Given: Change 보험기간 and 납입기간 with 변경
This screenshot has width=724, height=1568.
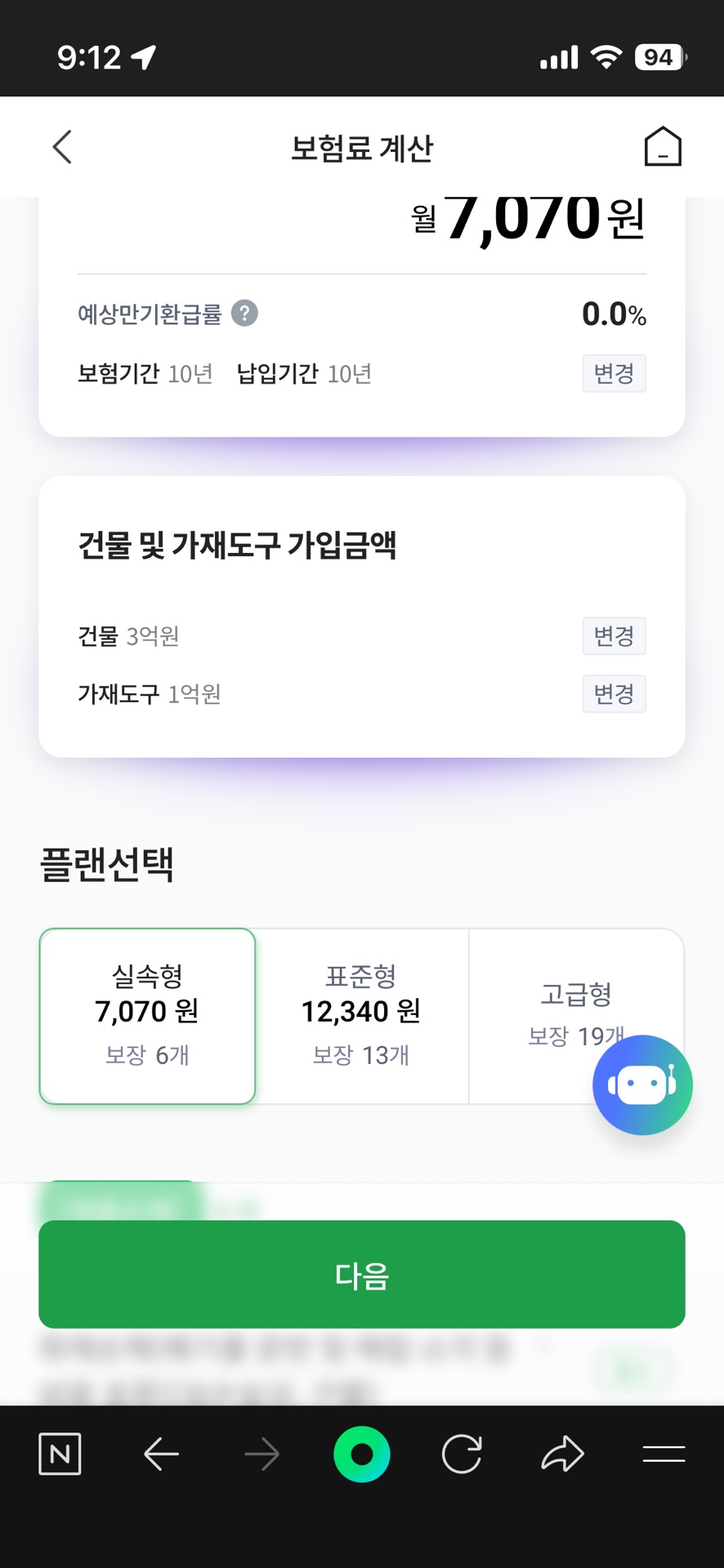Looking at the screenshot, I should click(x=614, y=374).
